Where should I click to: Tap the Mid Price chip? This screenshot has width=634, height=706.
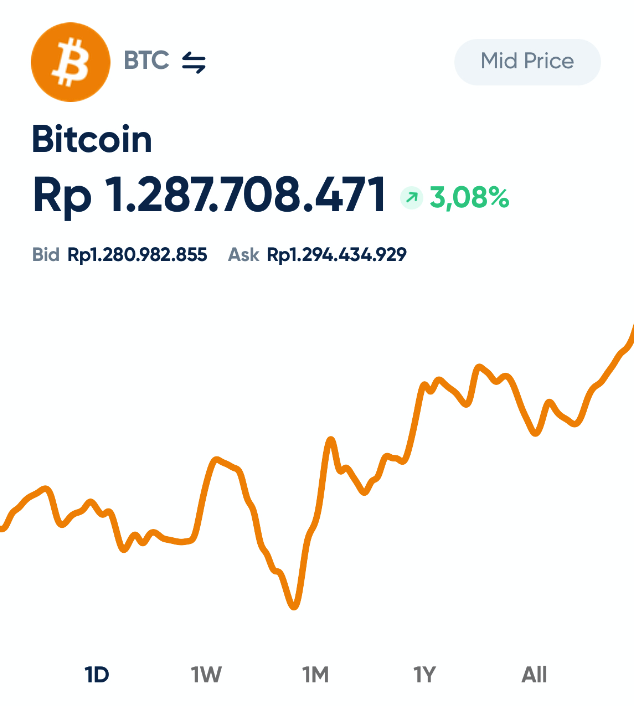[x=527, y=62]
